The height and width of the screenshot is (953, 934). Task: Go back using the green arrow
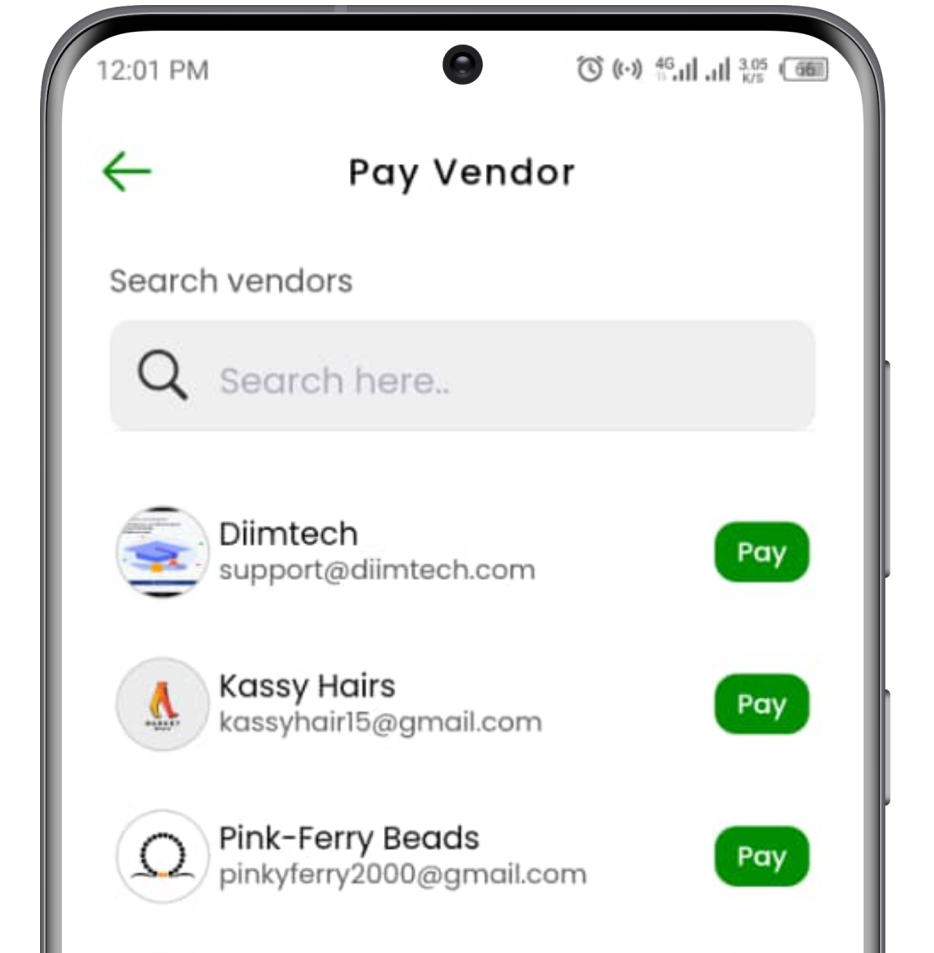[x=127, y=172]
